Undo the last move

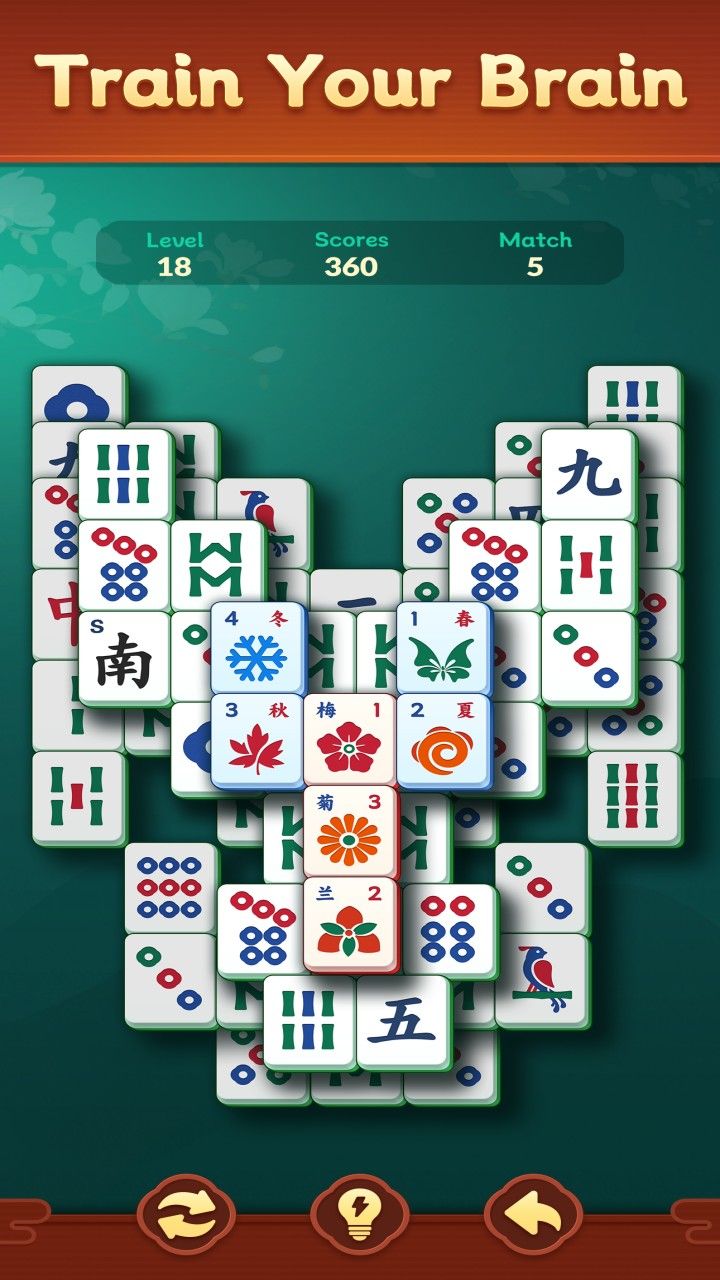click(x=533, y=1217)
